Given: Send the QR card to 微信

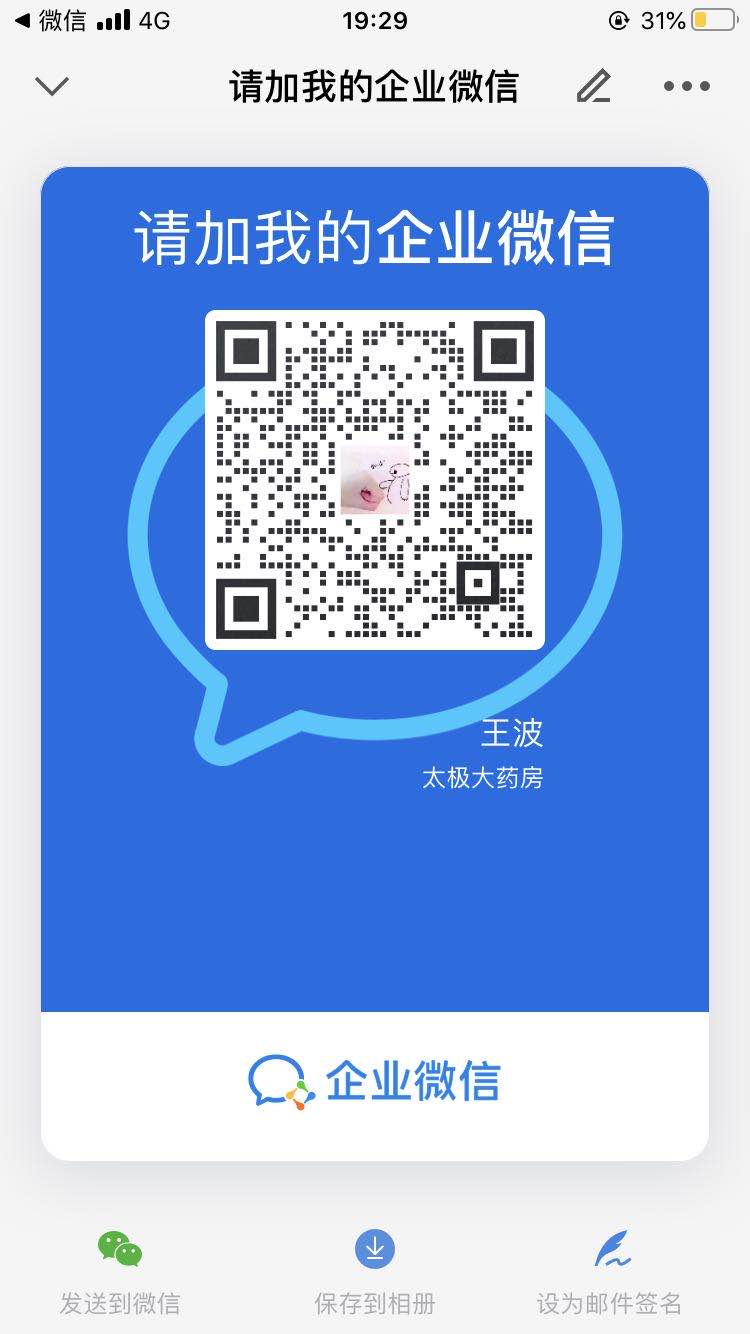Looking at the screenshot, I should (x=120, y=1272).
